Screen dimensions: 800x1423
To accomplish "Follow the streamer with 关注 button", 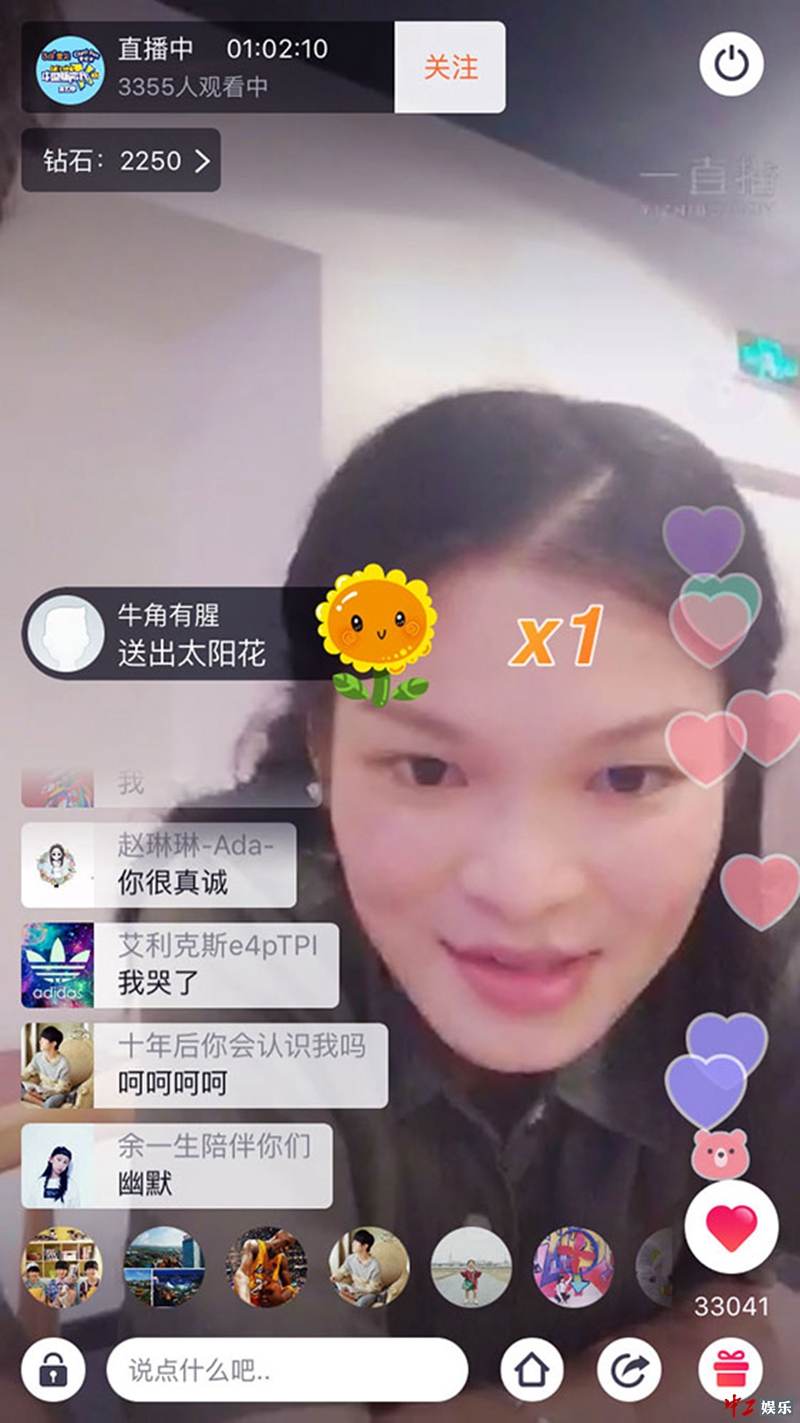I will (450, 68).
